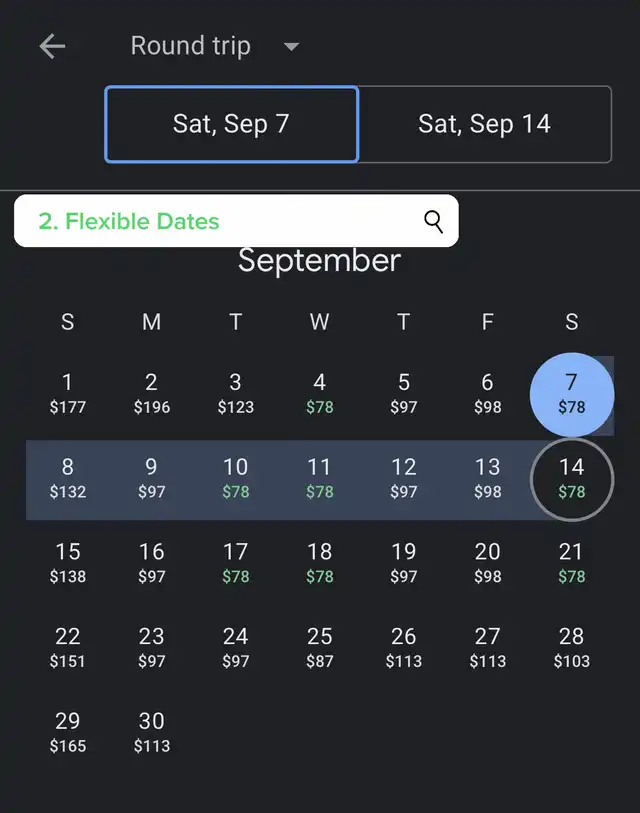Tap September 7 on the calendar

click(571, 394)
